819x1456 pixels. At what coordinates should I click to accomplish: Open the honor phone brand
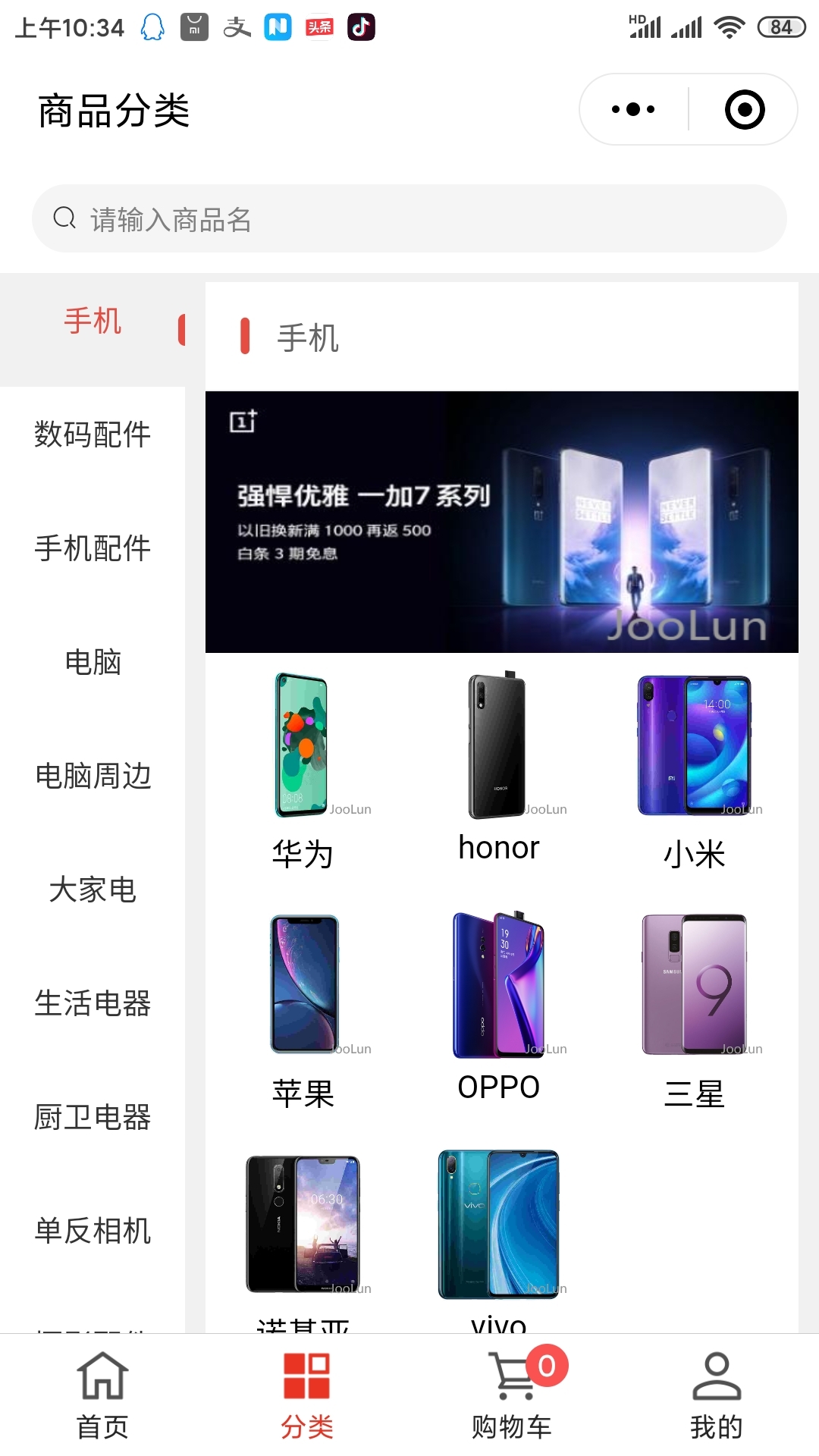pos(499,767)
